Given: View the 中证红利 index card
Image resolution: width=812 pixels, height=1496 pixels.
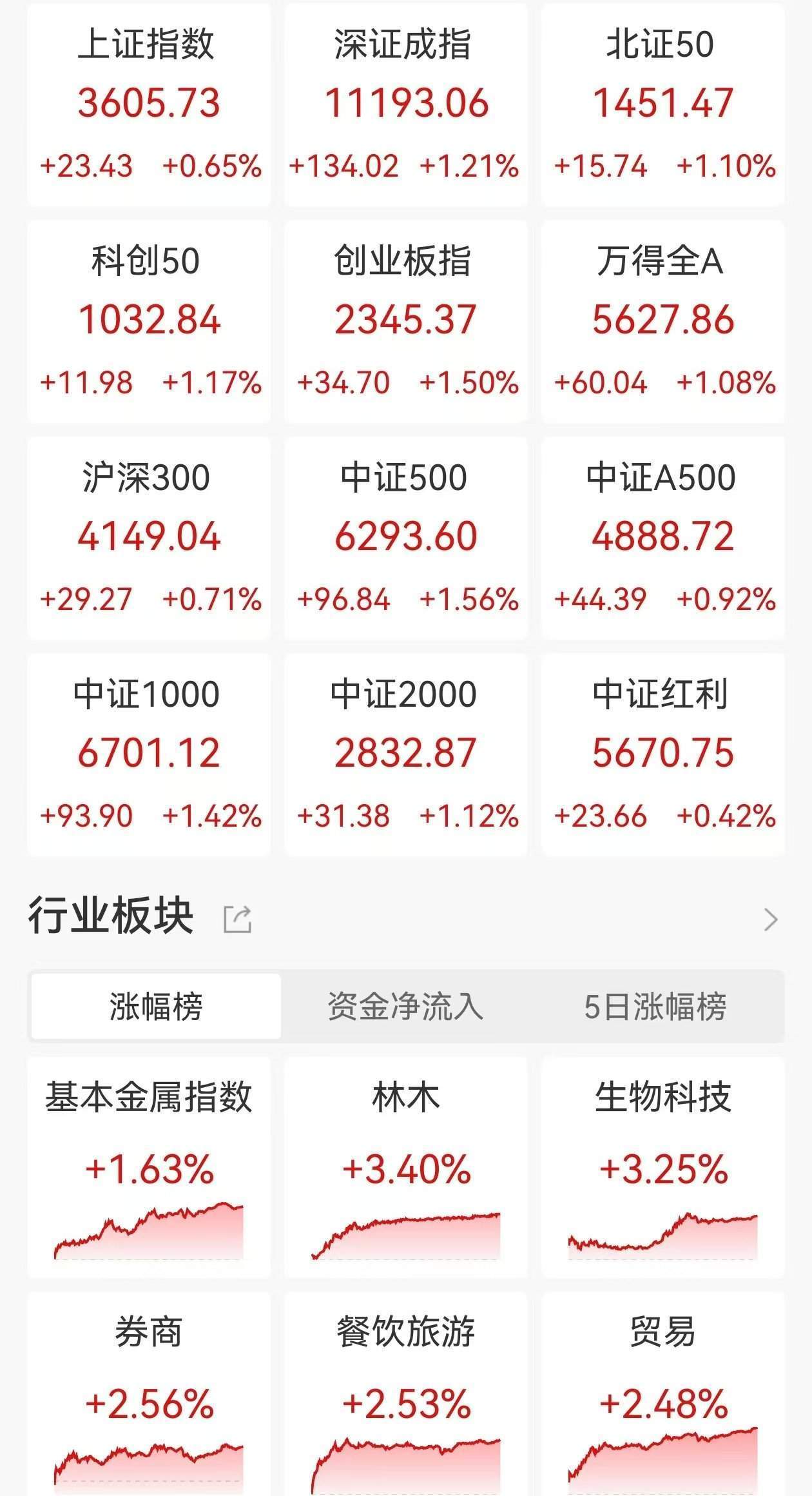Looking at the screenshot, I should pyautogui.click(x=661, y=753).
